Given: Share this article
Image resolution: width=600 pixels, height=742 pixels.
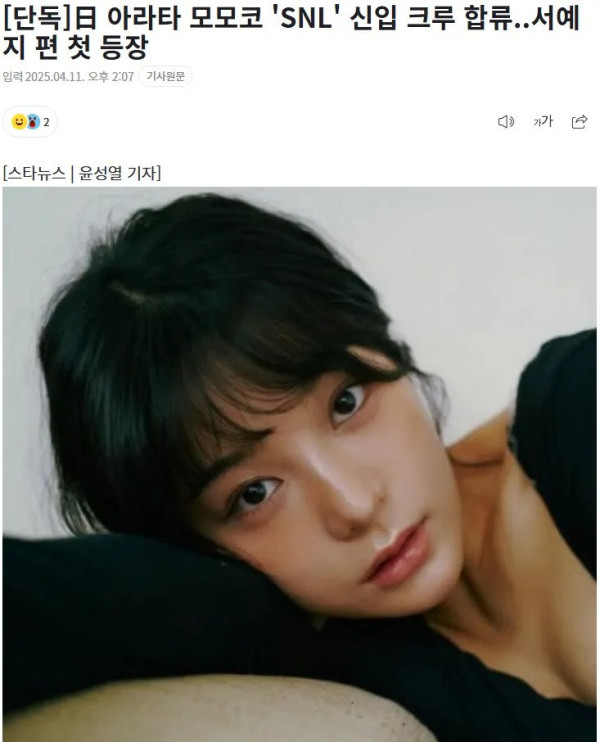Looking at the screenshot, I should pyautogui.click(x=579, y=122).
